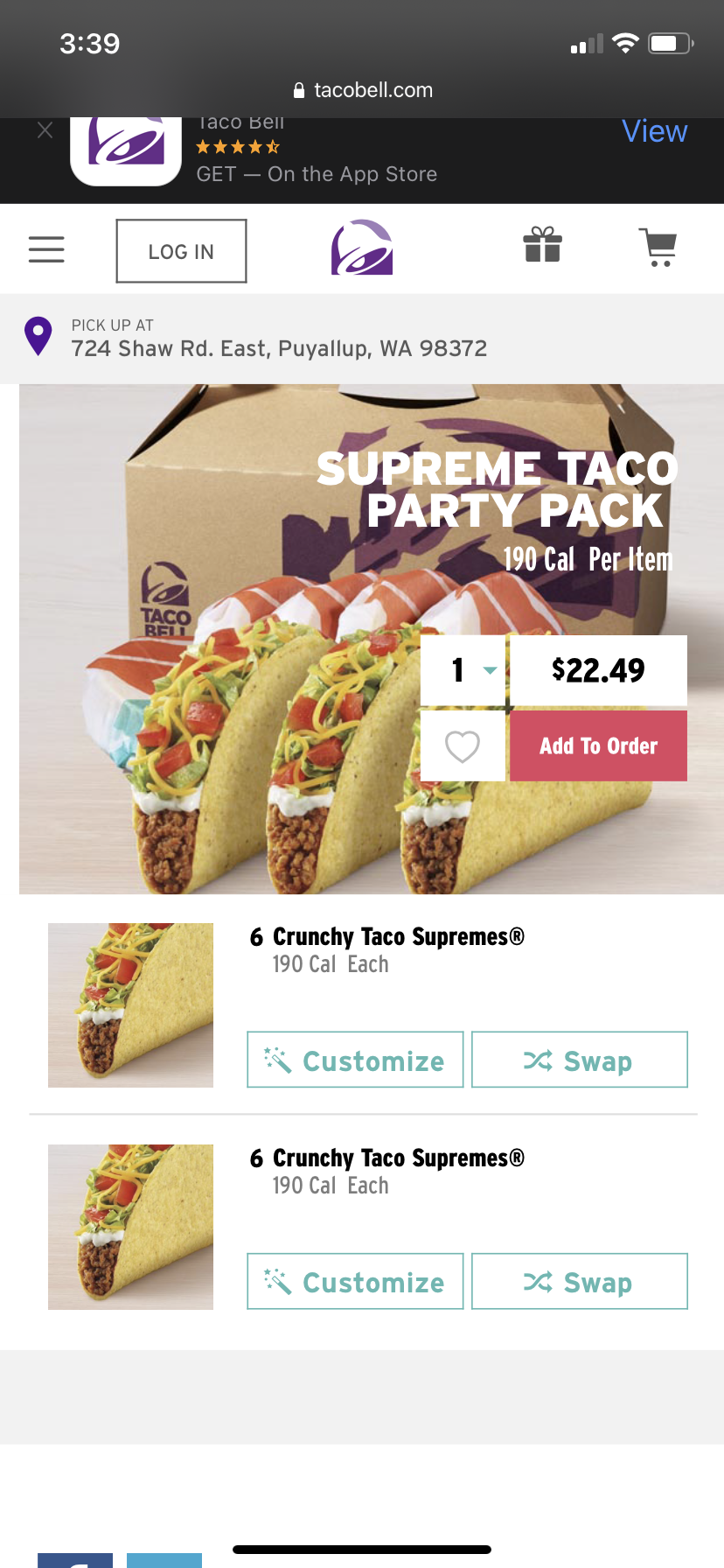Screen dimensions: 724x1568
Task: Add To Order the party pack
Action: click(x=598, y=746)
